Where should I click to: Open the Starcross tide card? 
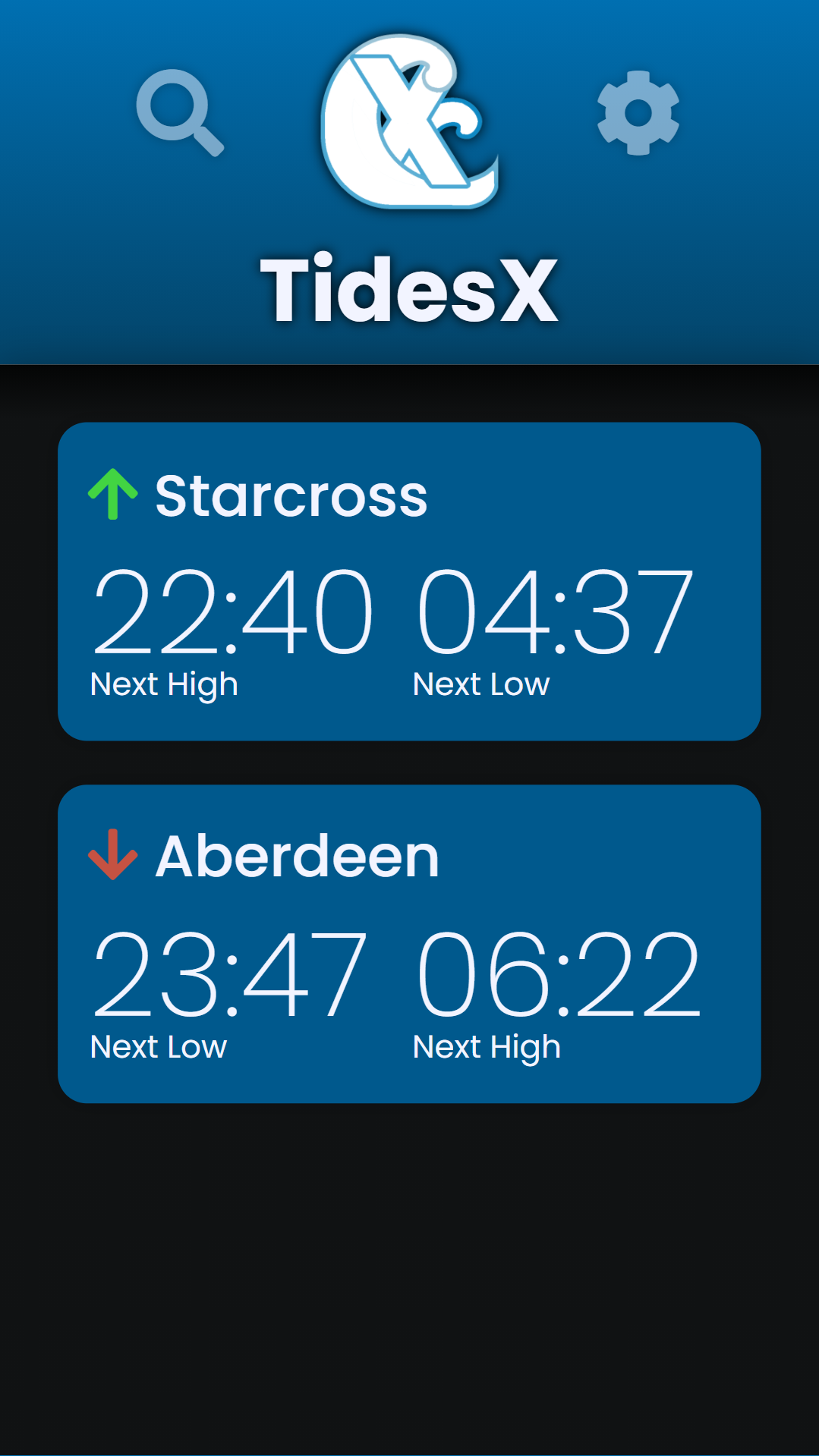[409, 581]
